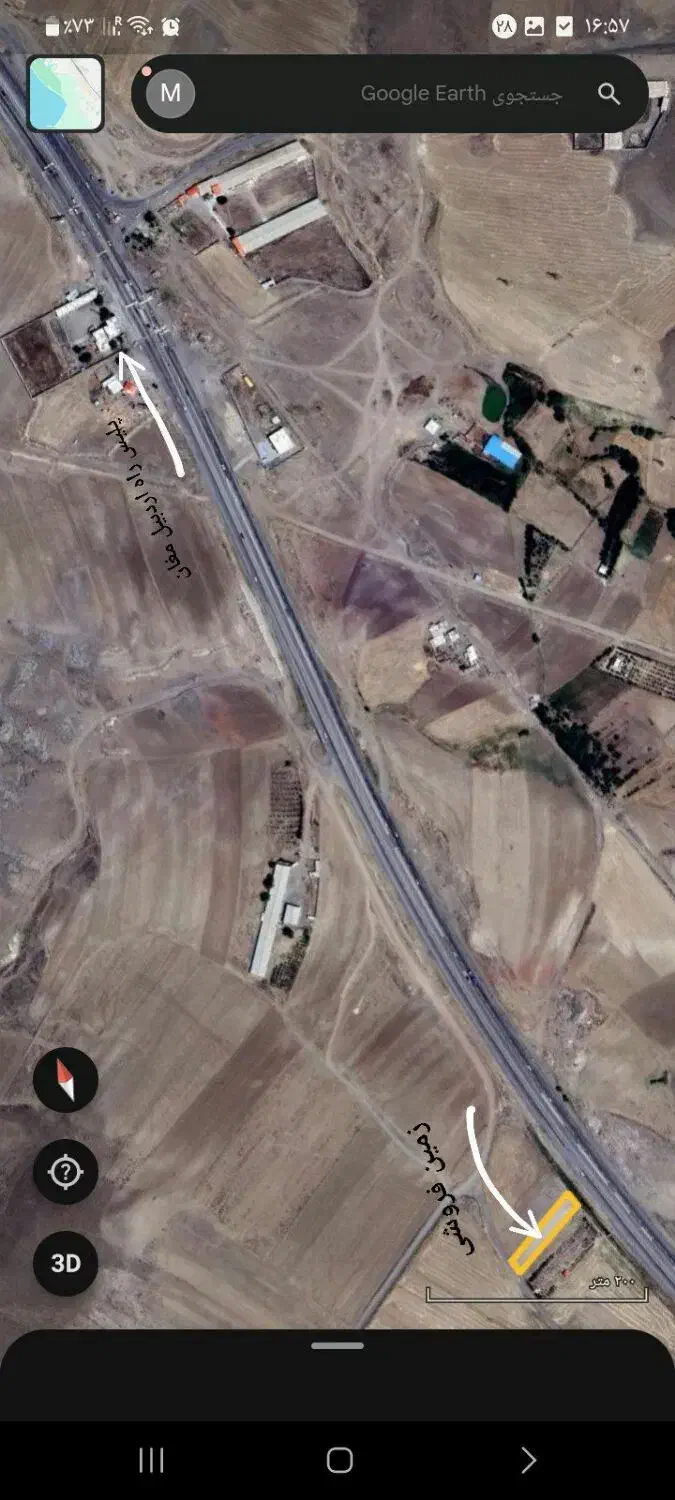This screenshot has width=675, height=1500.
Task: Tap the magnifier search icon
Action: pyautogui.click(x=609, y=94)
